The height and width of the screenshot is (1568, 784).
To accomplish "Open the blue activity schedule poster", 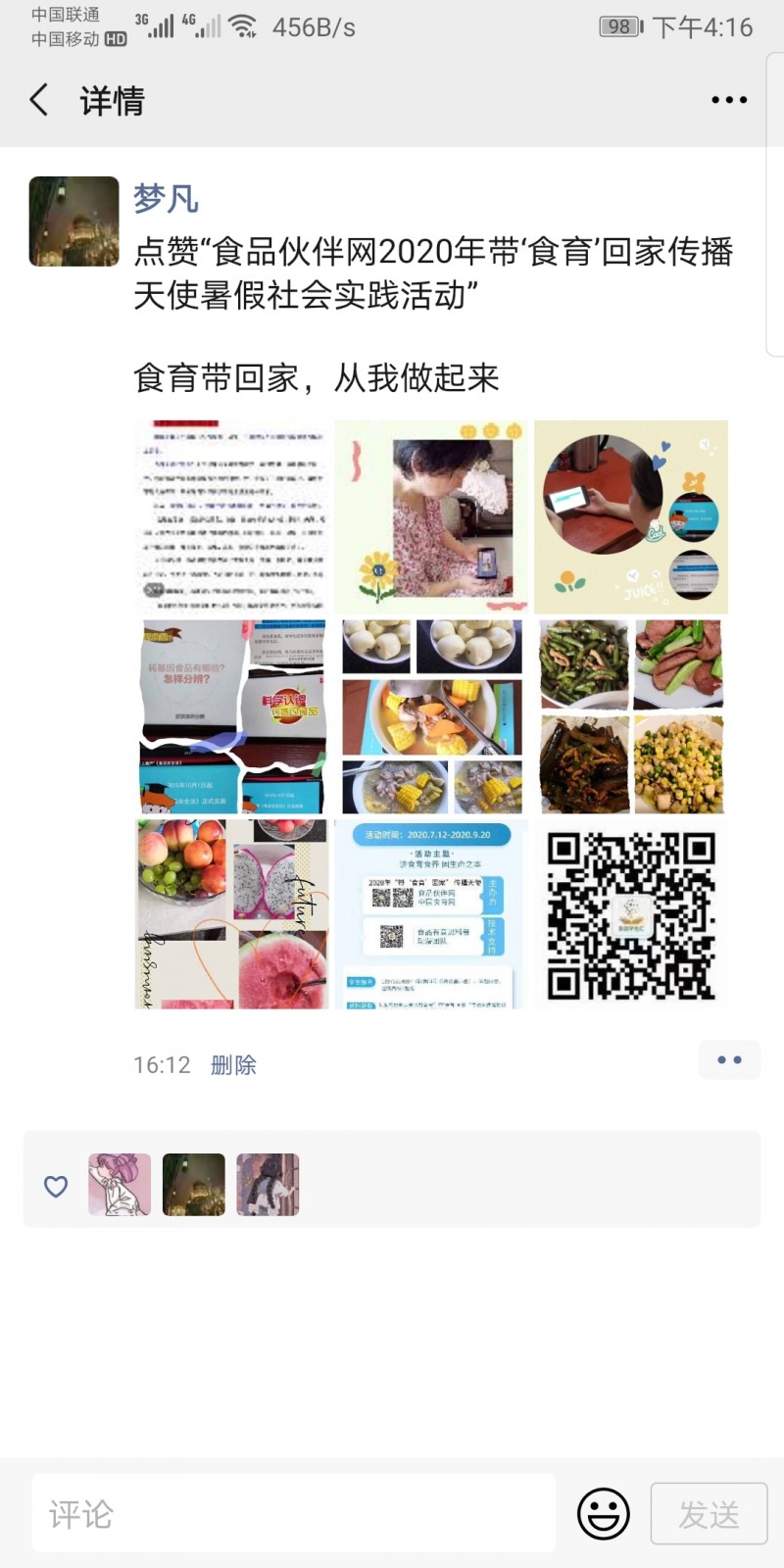I will [x=431, y=913].
